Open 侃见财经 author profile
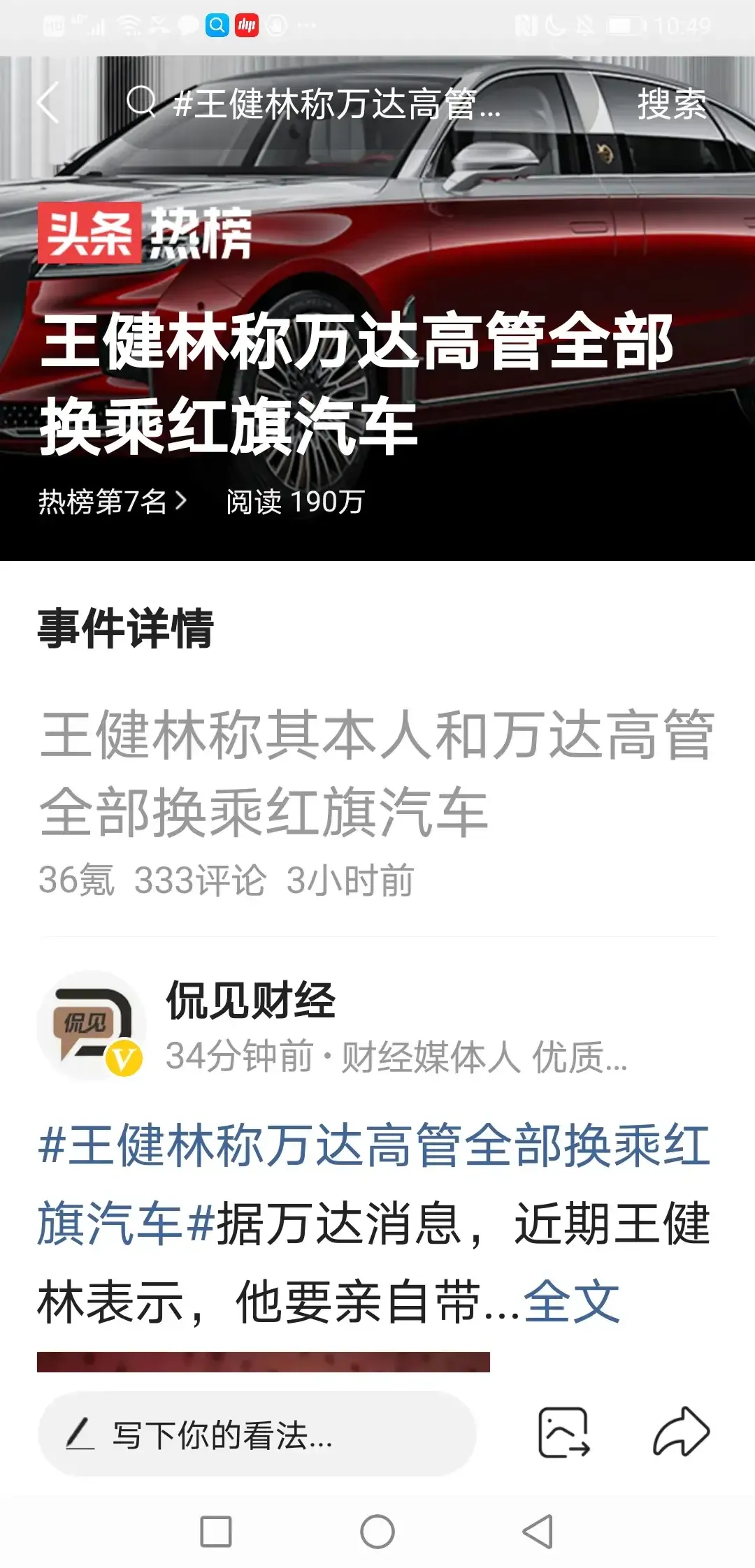Viewport: 755px width, 1568px height. coord(250,1000)
